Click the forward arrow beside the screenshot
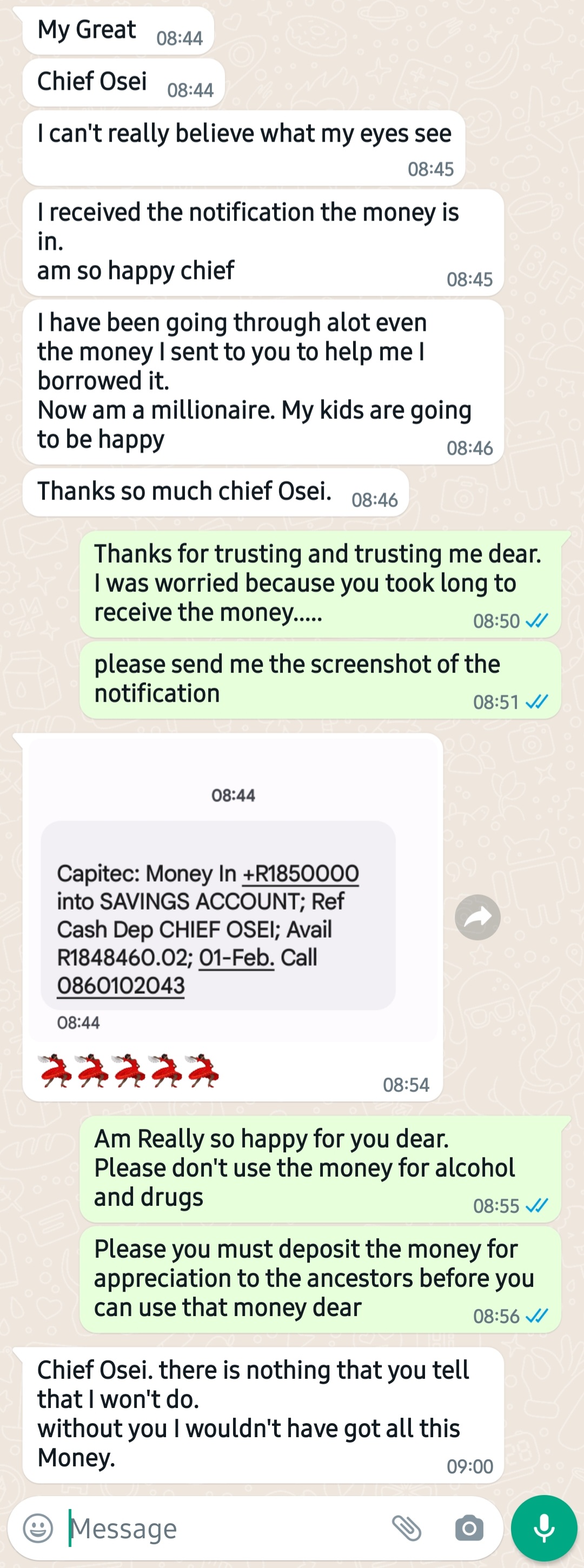Viewport: 584px width, 1568px height. coord(477,916)
